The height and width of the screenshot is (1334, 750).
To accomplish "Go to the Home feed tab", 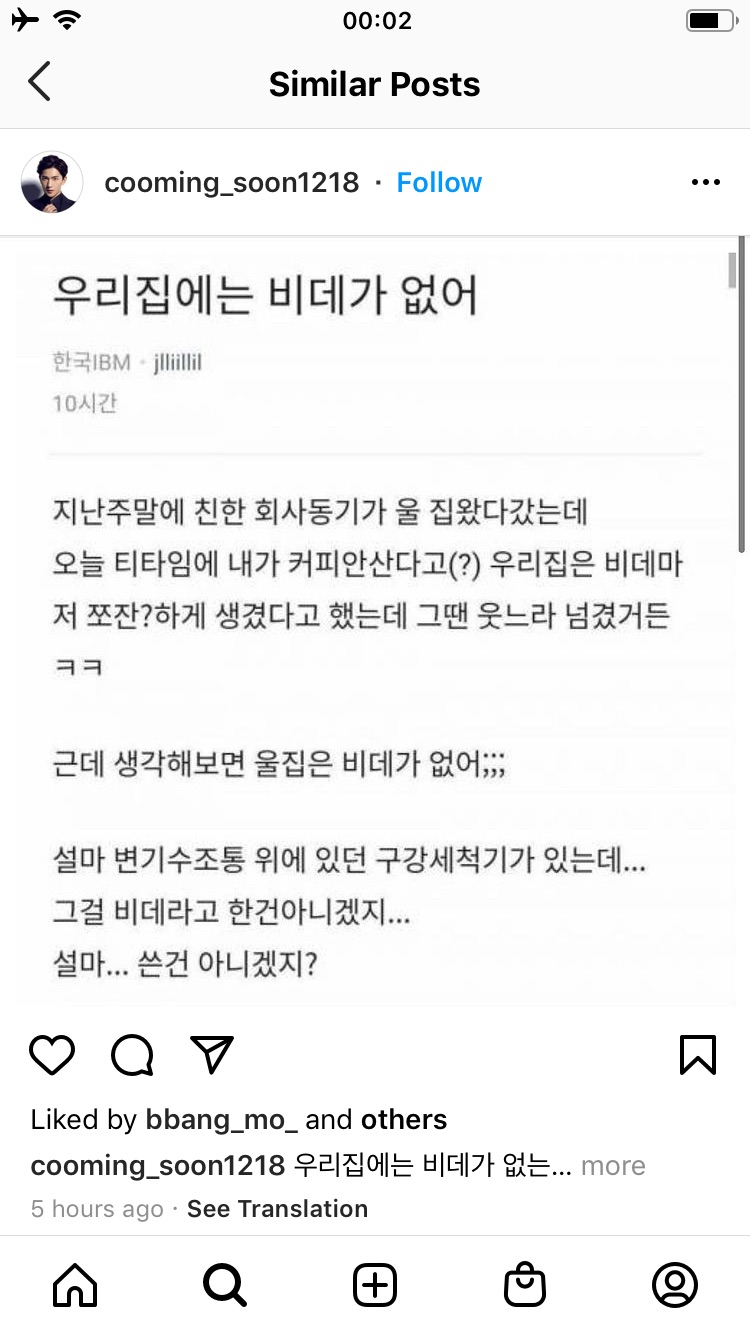I will click(75, 1285).
